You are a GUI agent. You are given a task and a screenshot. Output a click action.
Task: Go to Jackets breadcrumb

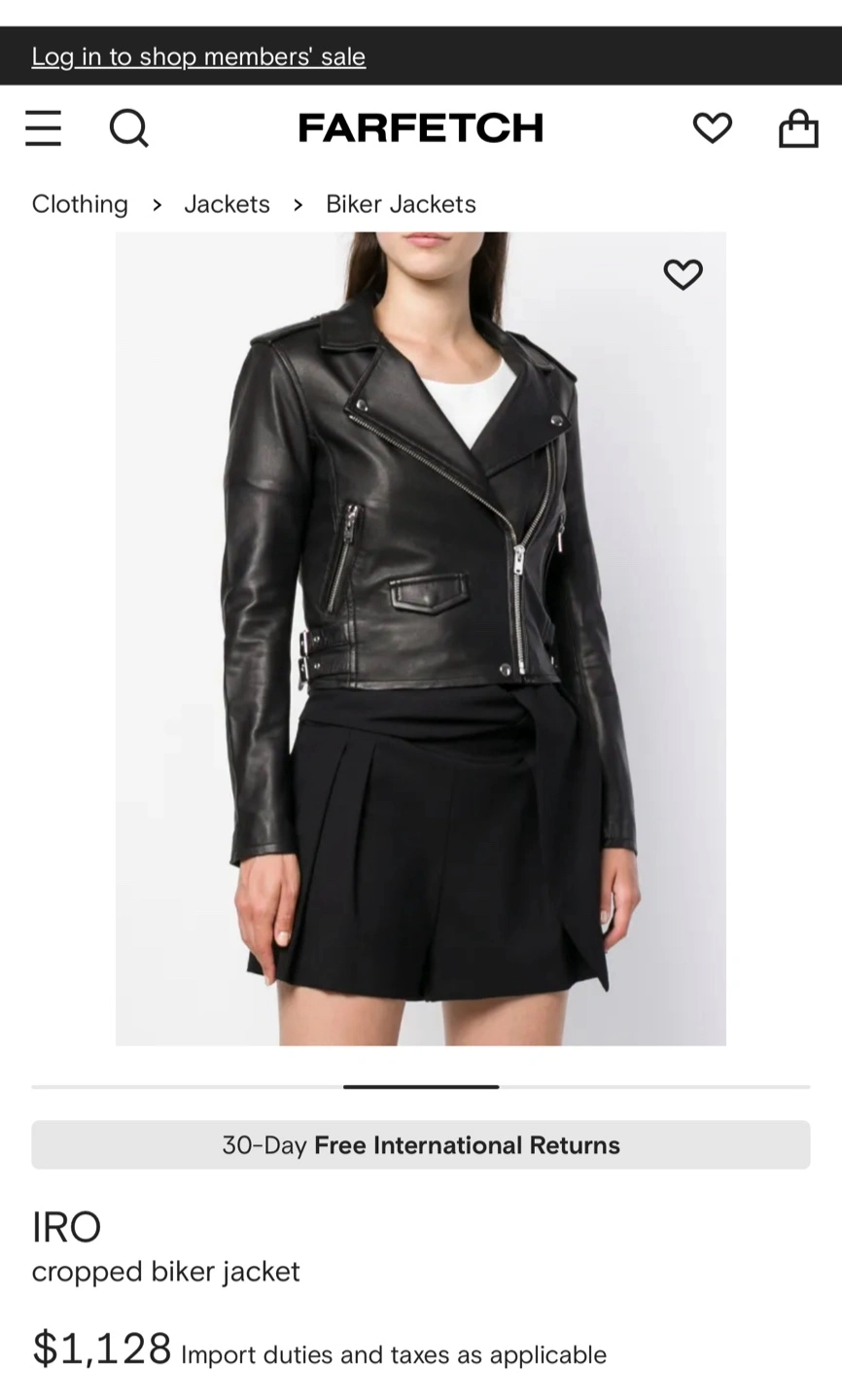(227, 204)
